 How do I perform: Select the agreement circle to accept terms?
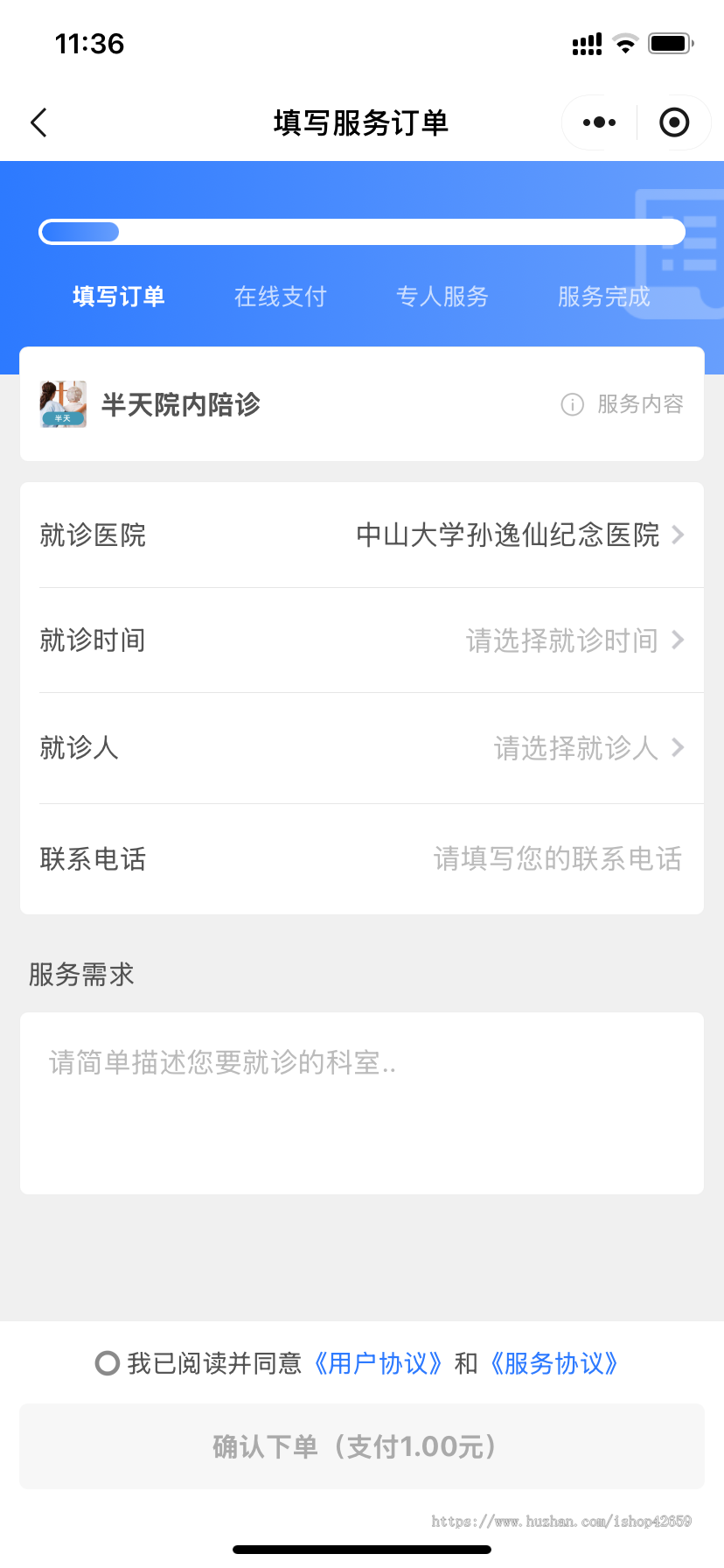pos(107,1363)
